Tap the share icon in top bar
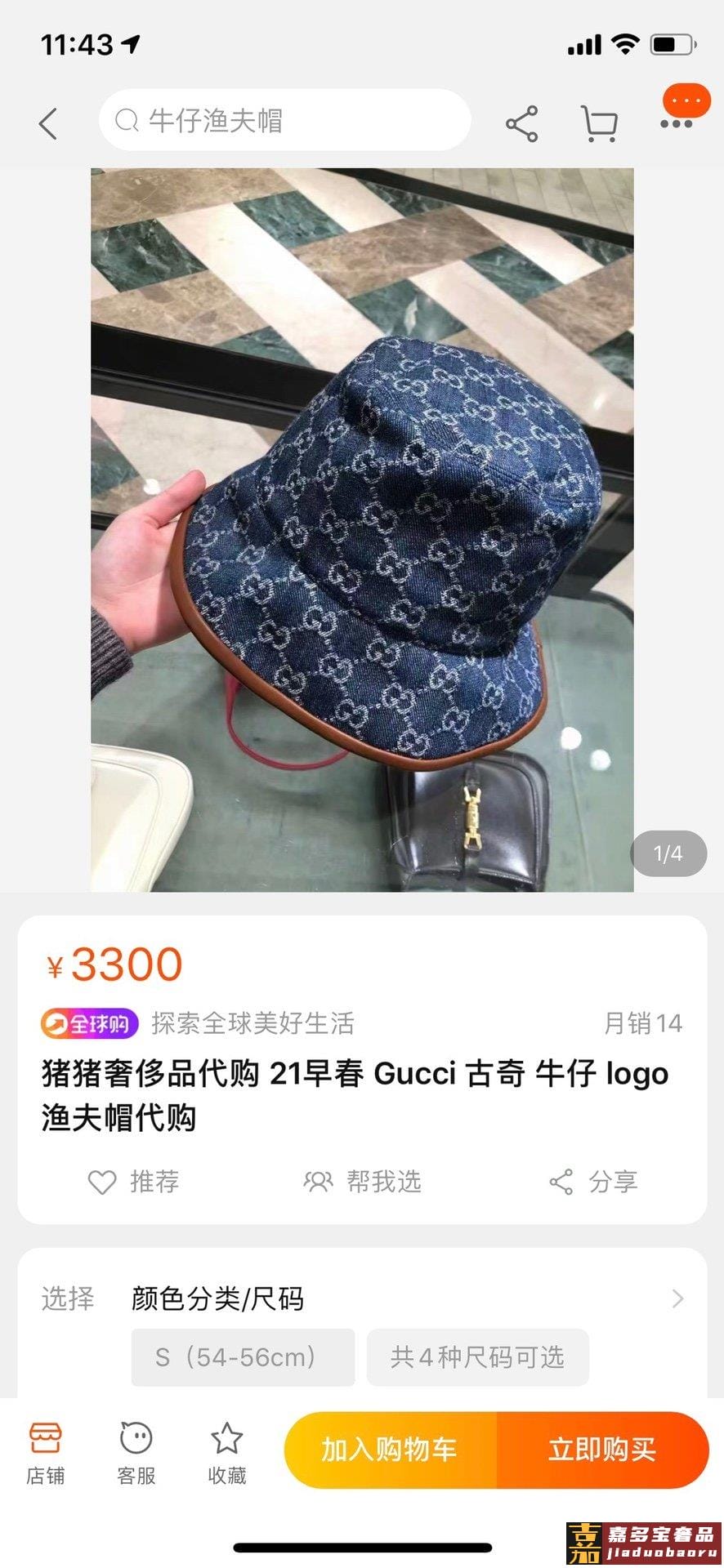The height and width of the screenshot is (1568, 724). 521,124
